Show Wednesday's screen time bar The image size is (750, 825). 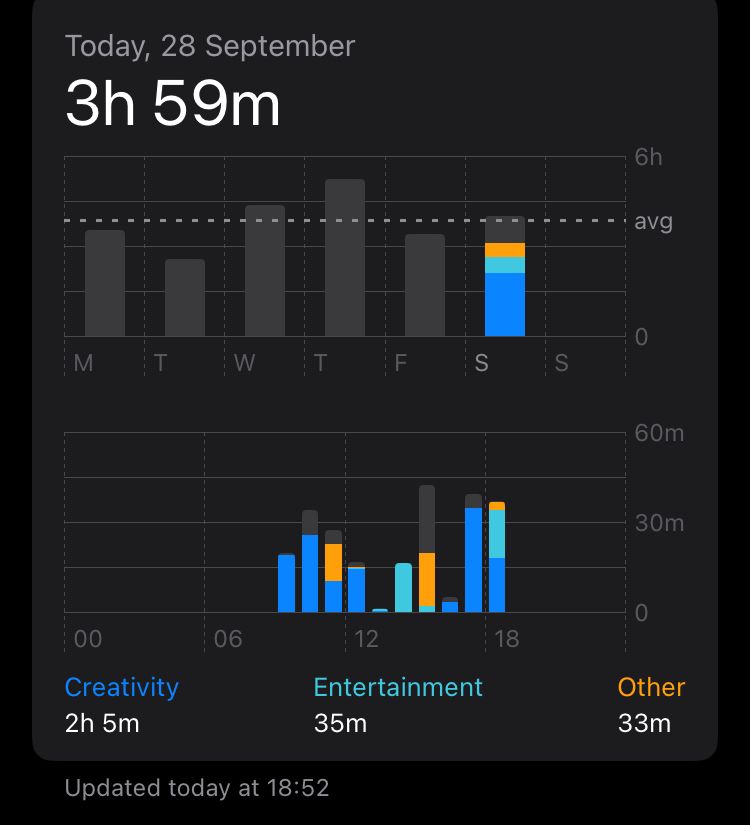pyautogui.click(x=265, y=271)
